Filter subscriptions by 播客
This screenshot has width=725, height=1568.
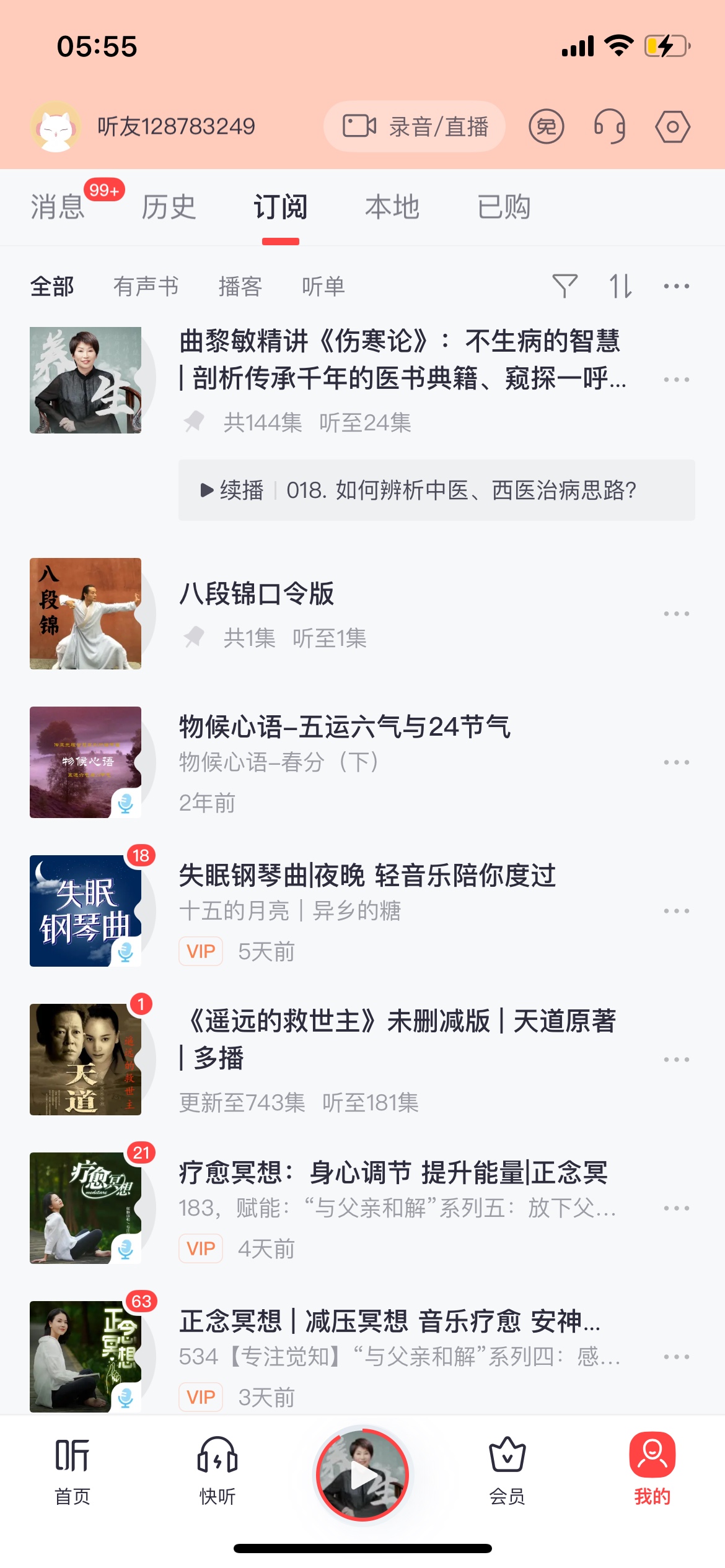[x=240, y=286]
